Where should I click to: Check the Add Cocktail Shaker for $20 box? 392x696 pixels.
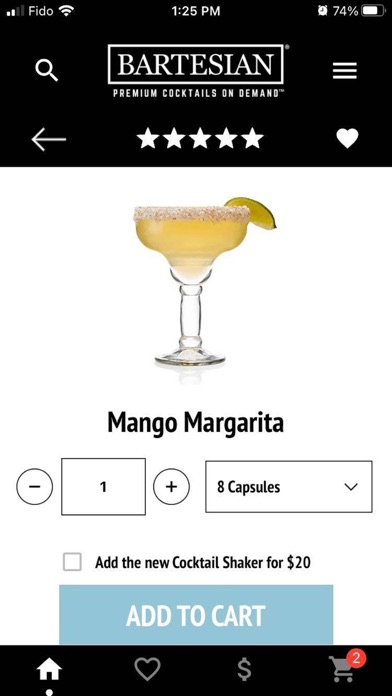(x=72, y=562)
